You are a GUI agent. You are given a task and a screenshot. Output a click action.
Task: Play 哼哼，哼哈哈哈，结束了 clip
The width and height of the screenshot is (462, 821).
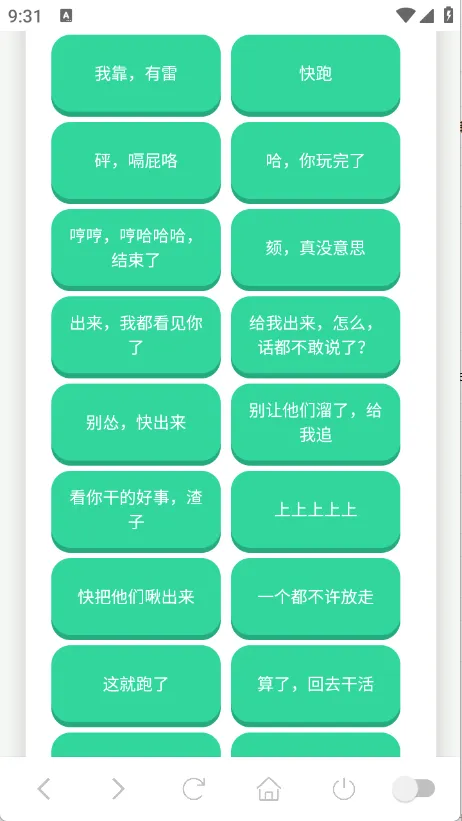click(136, 249)
